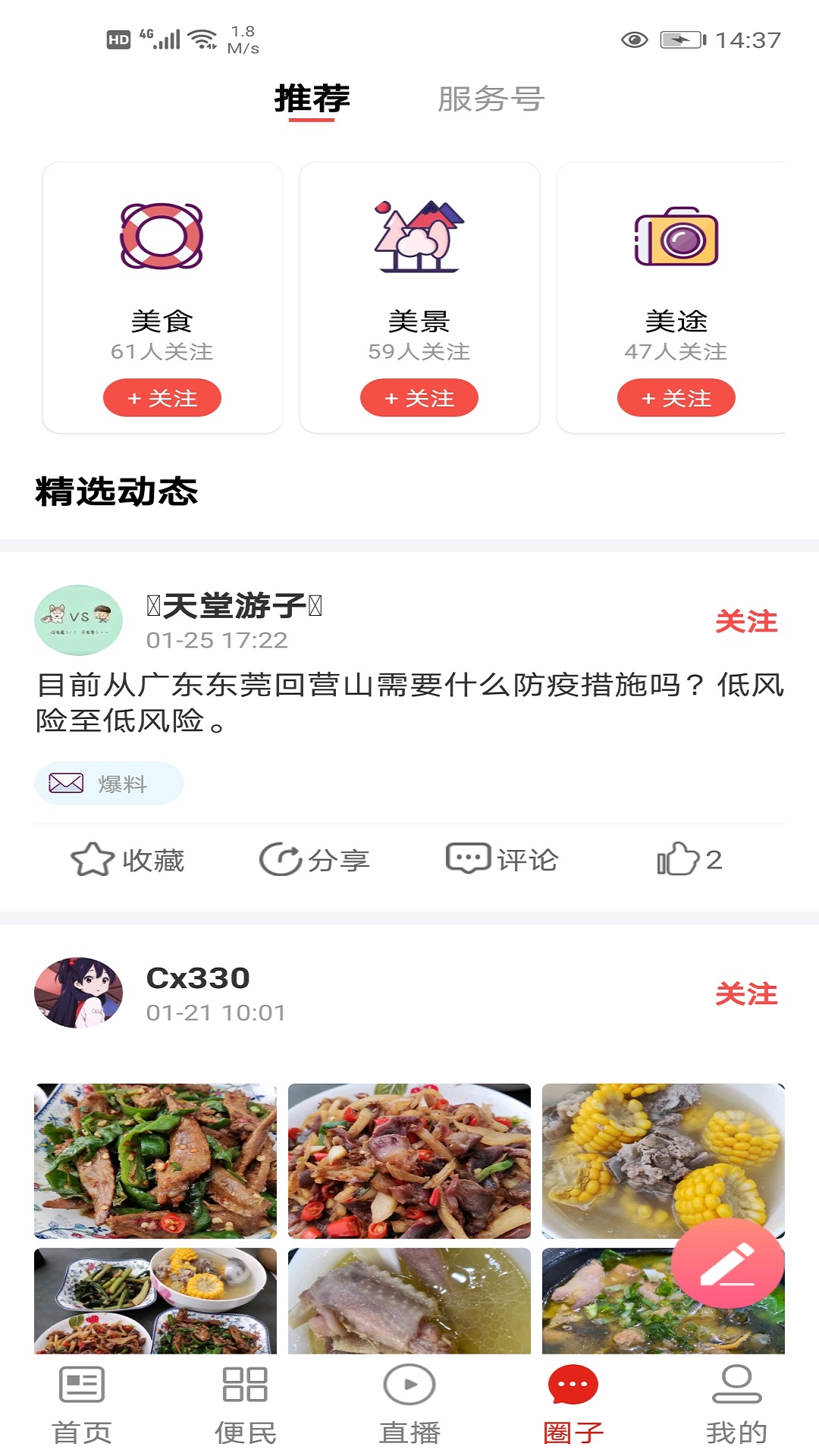819x1456 pixels.
Task: Compose a new post with the pencil button
Action: 727,1263
